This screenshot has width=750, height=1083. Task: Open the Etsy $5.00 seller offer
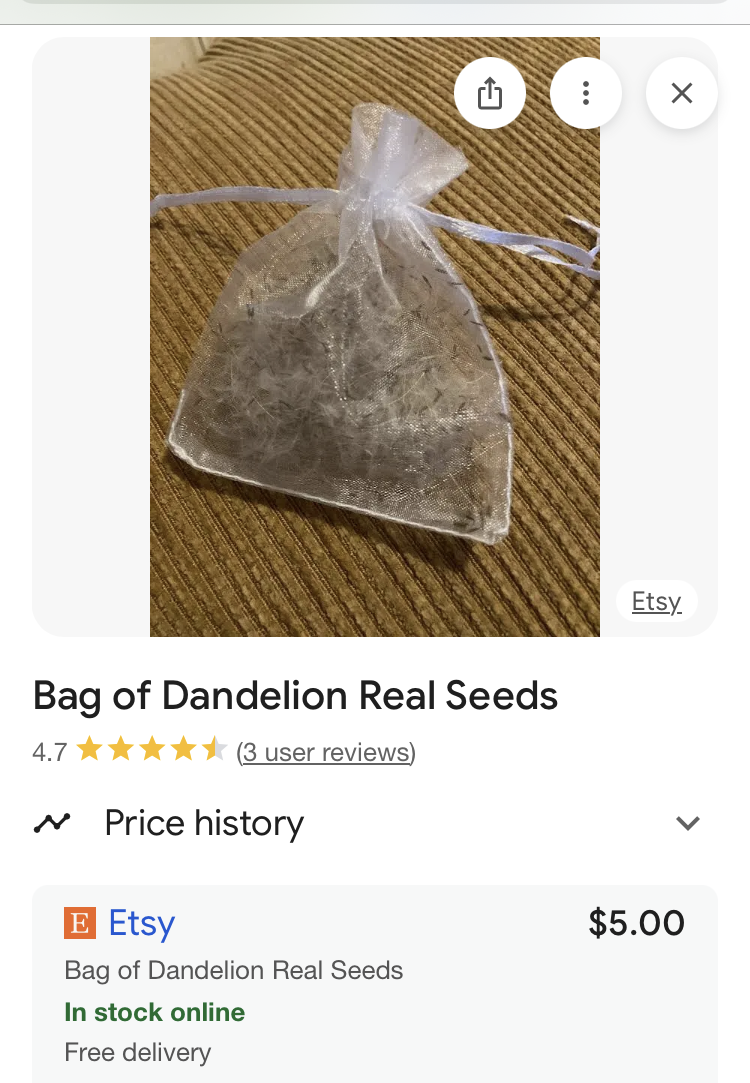pyautogui.click(x=141, y=923)
